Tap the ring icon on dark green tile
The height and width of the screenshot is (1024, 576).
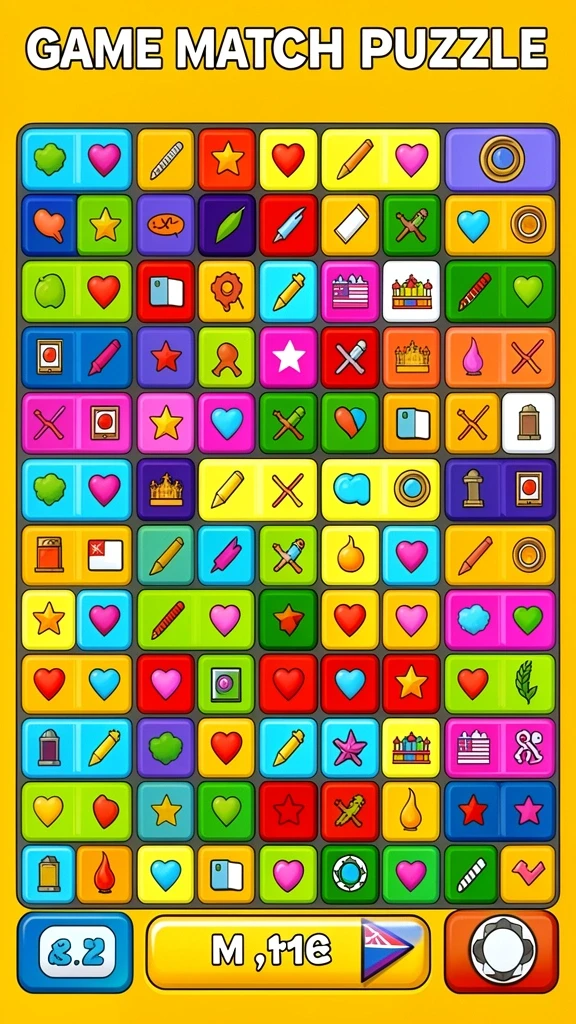pyautogui.click(x=350, y=874)
